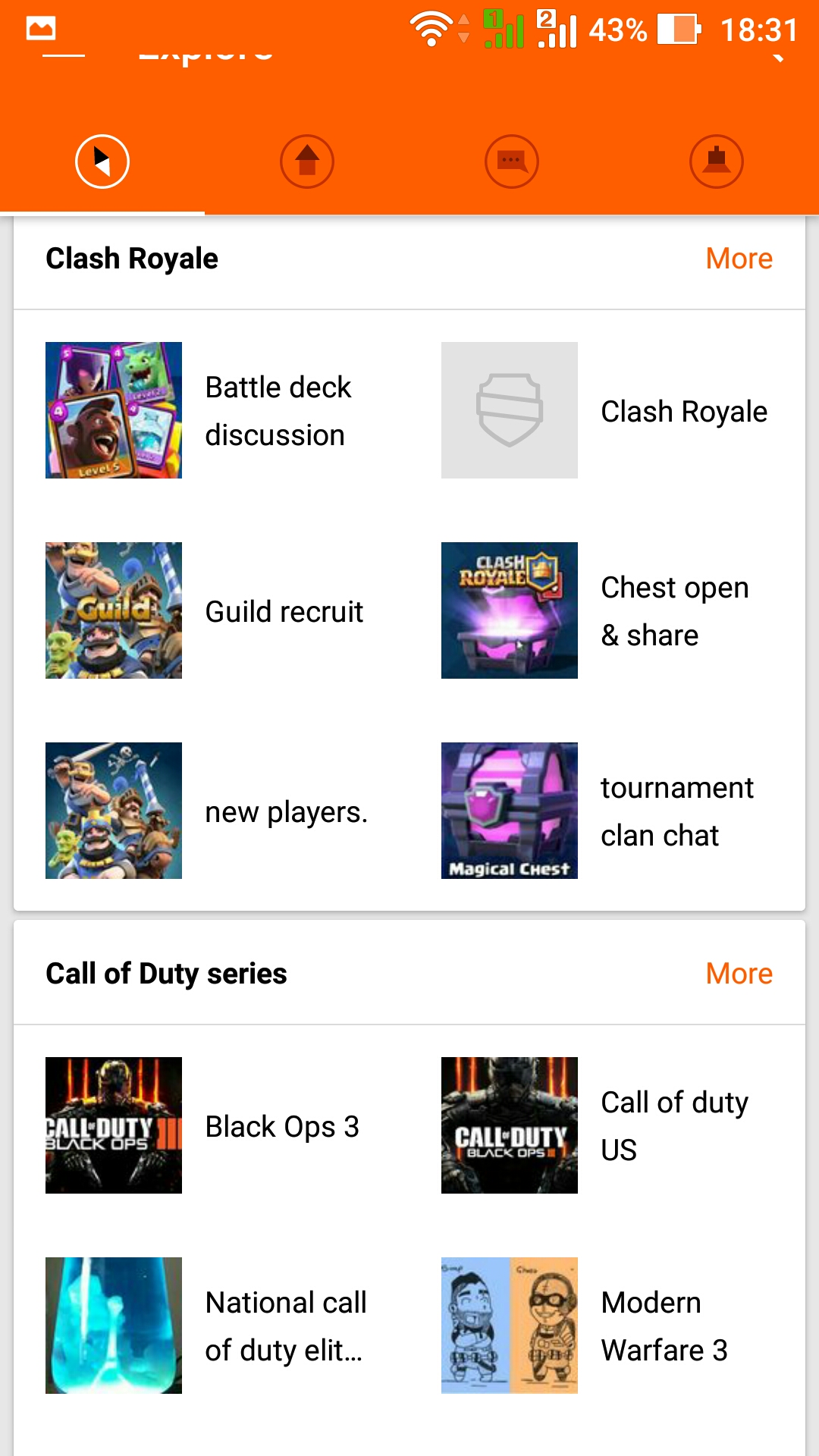Show more Clash Royale groups

pos(739,259)
